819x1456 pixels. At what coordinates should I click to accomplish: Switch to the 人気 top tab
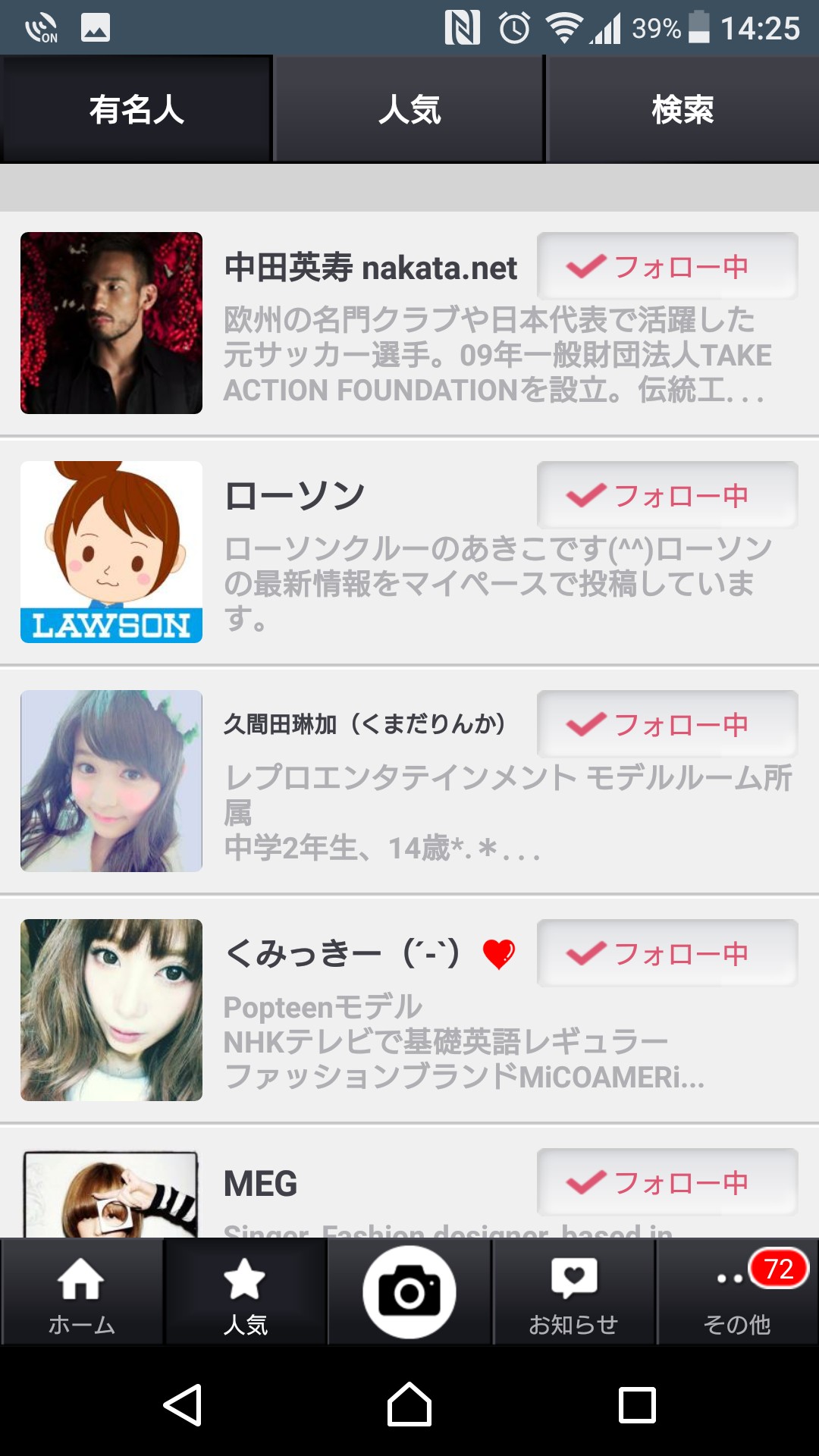click(x=409, y=109)
